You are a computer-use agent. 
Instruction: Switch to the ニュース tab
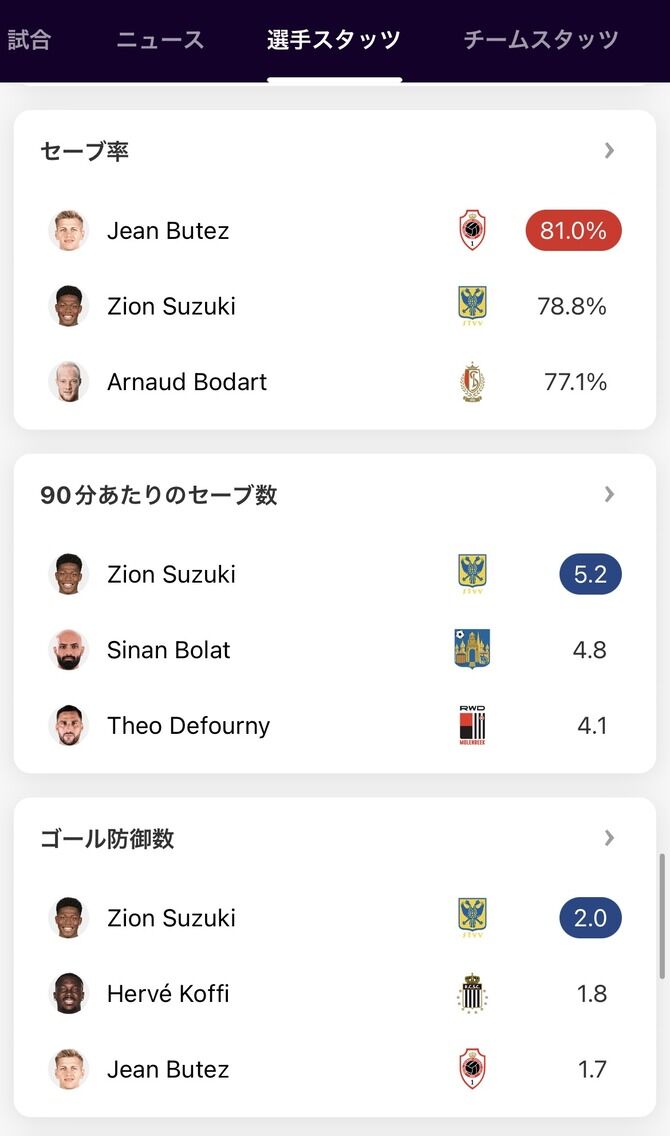click(x=160, y=39)
